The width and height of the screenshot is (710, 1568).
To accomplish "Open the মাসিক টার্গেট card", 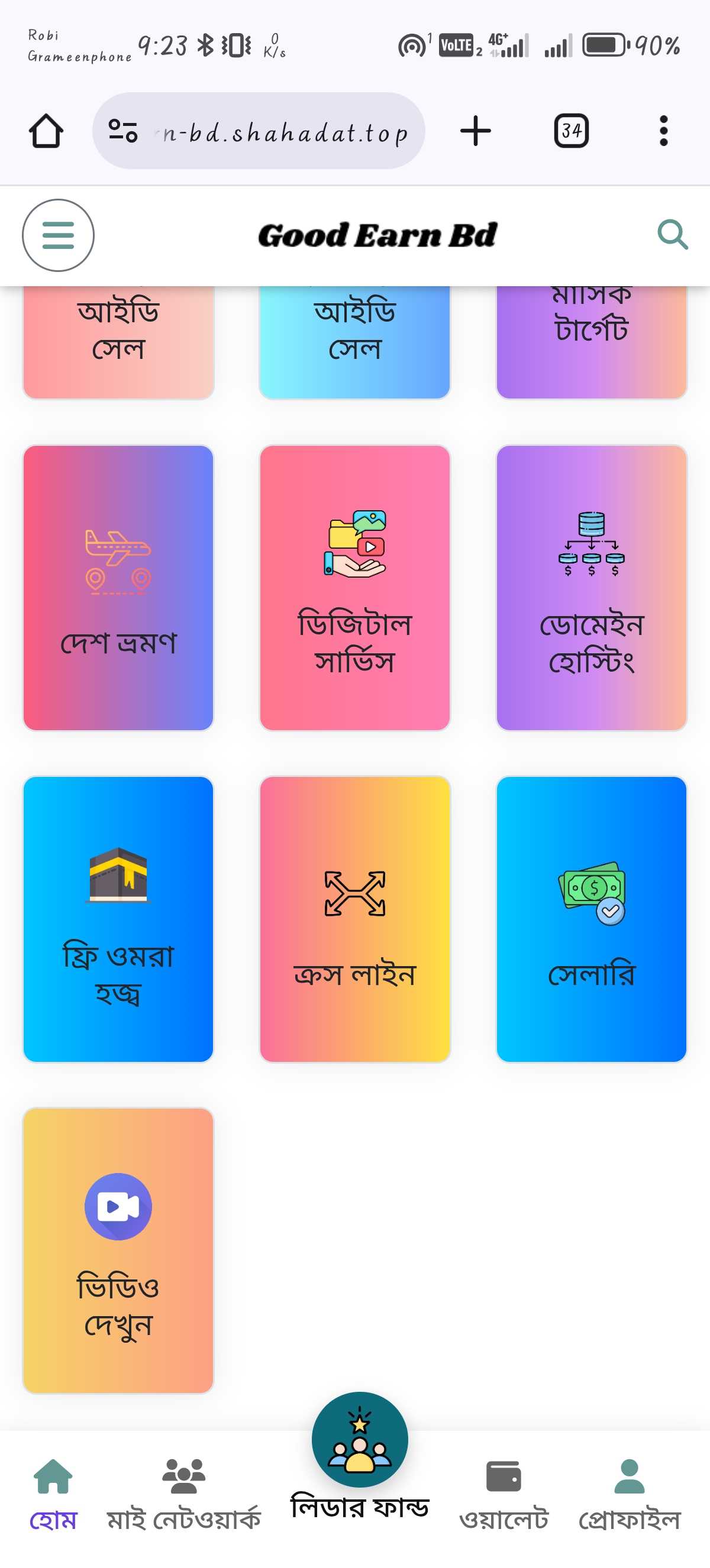I will [592, 342].
